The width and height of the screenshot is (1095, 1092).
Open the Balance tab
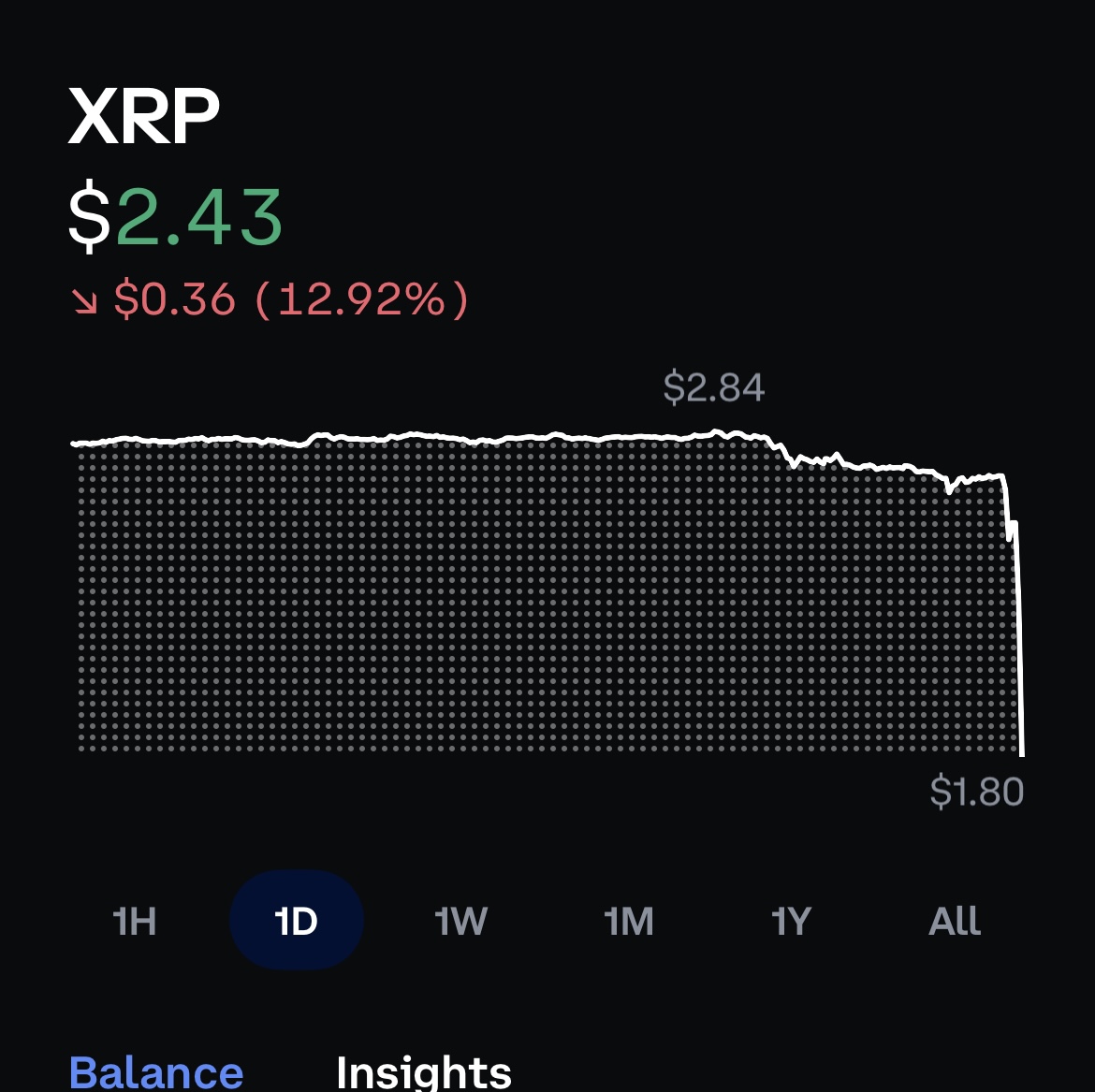coord(156,1071)
